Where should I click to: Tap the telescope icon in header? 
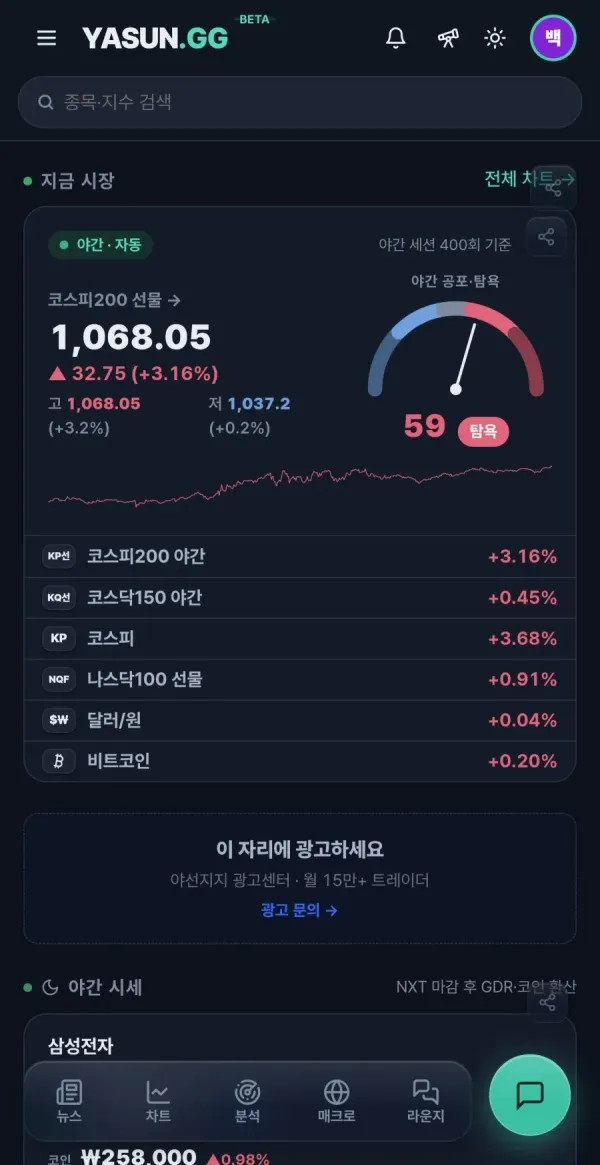pos(447,38)
